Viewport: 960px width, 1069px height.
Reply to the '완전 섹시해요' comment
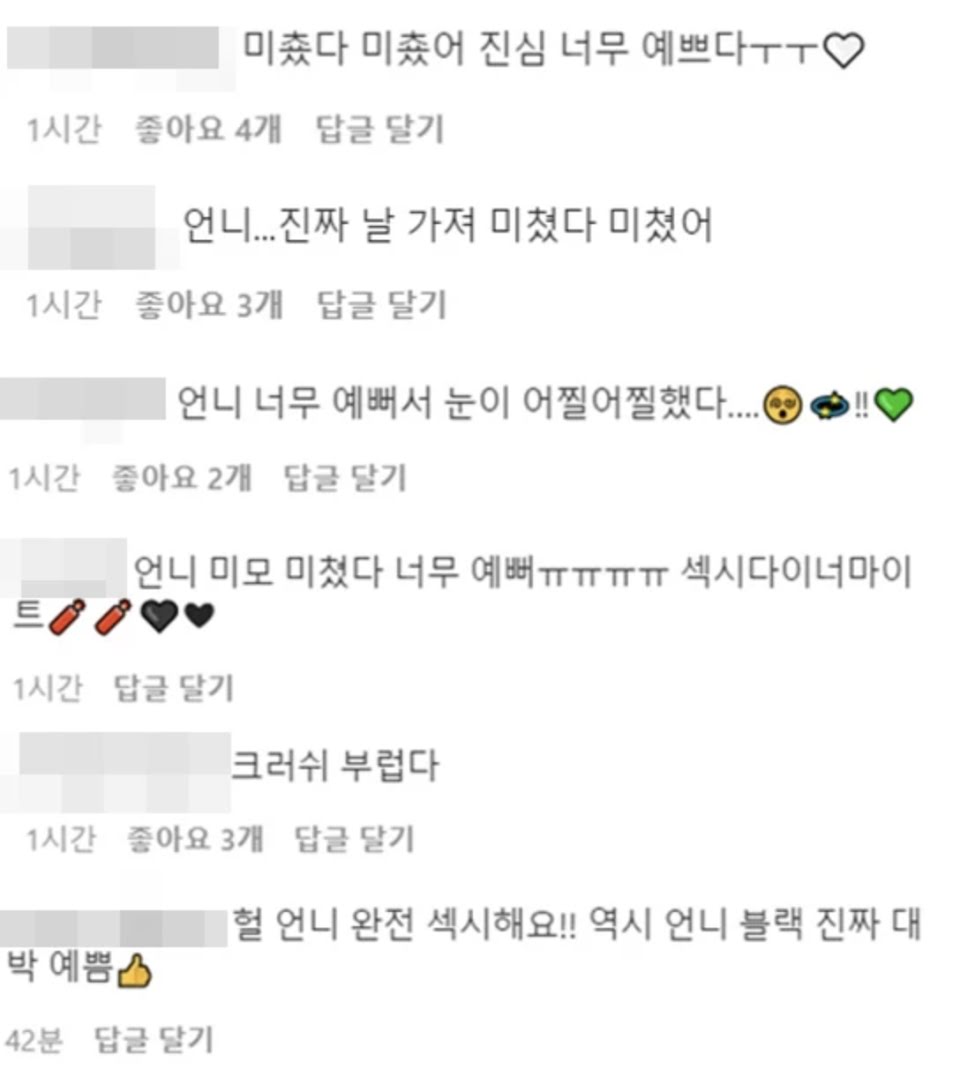[153, 1040]
